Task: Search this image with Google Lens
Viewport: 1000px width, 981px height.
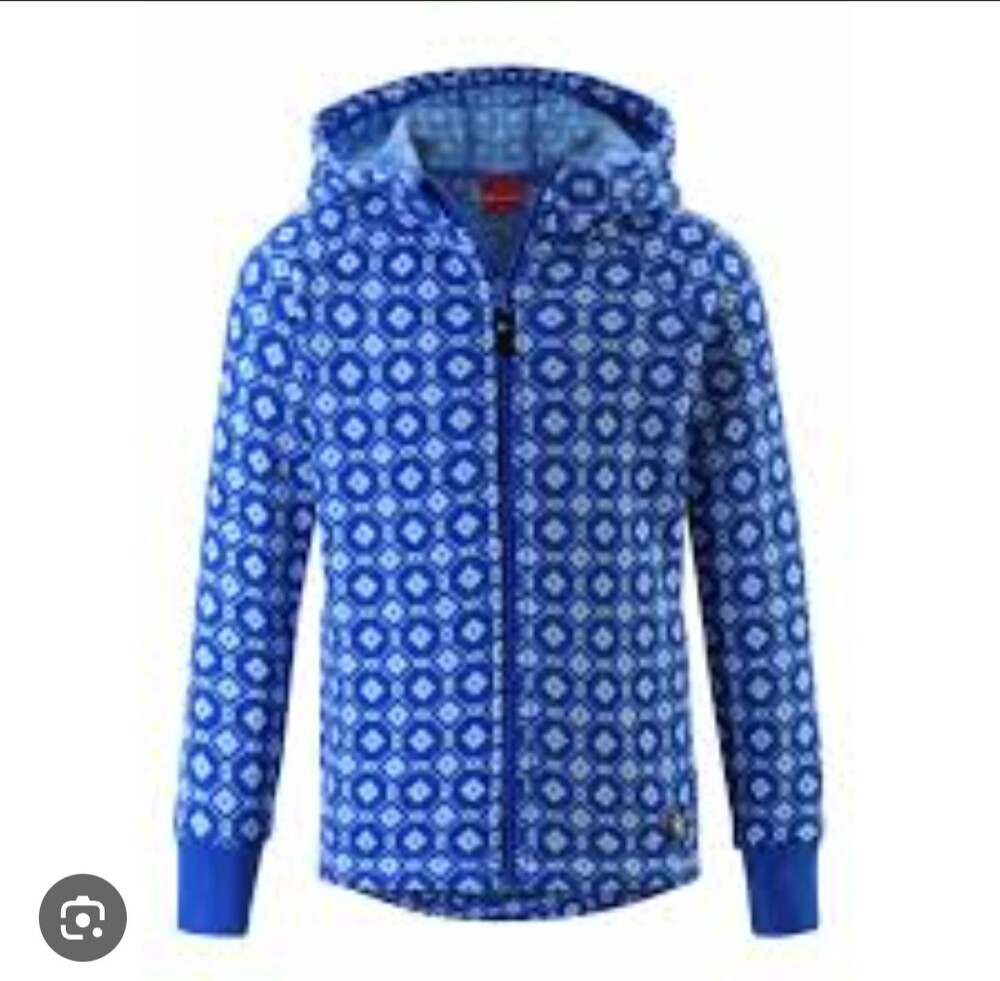Action: pos(83,917)
